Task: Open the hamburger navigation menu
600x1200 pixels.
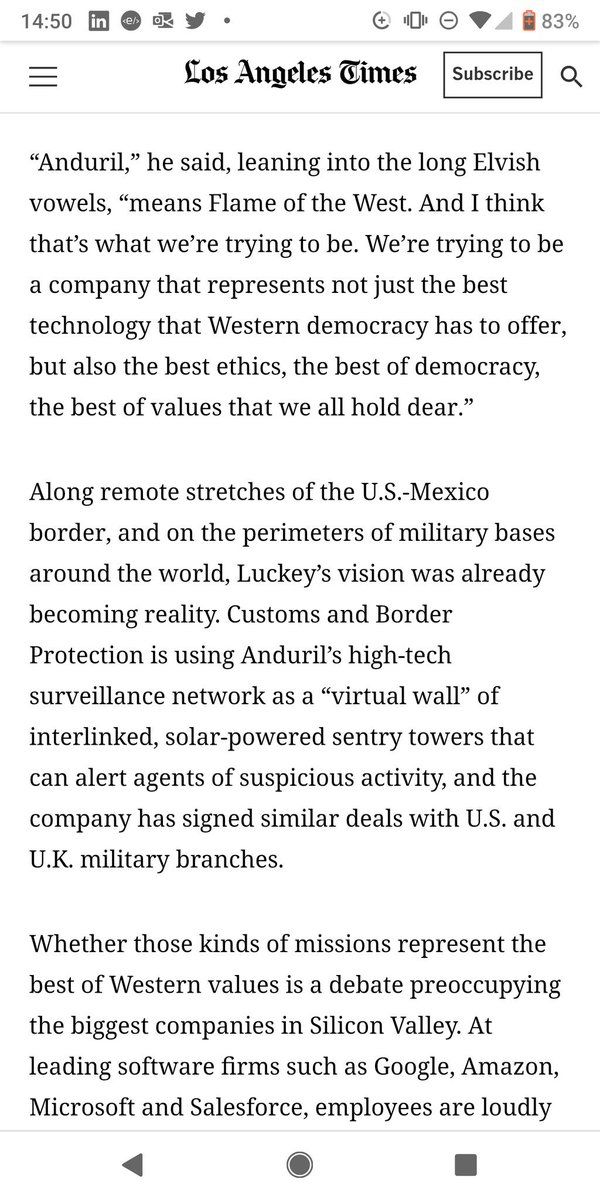Action: click(43, 76)
